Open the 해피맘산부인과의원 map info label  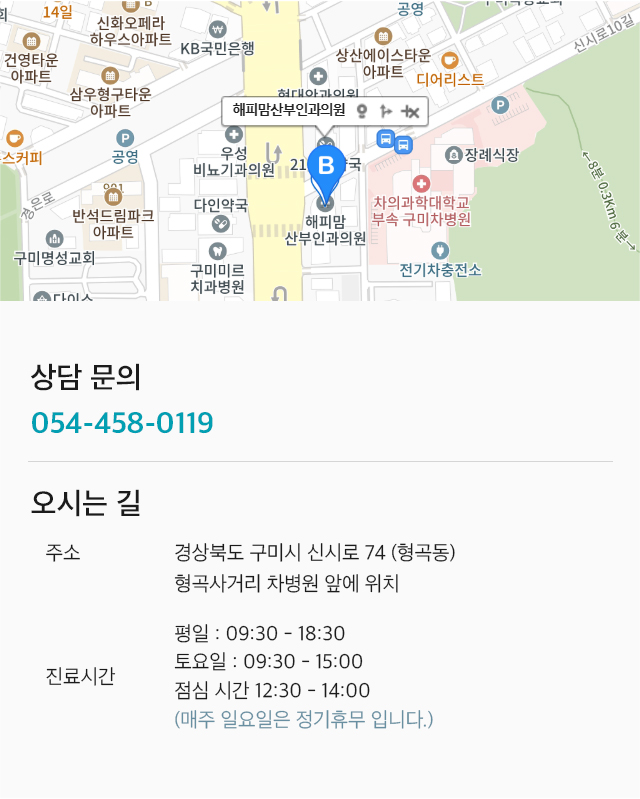click(x=288, y=111)
